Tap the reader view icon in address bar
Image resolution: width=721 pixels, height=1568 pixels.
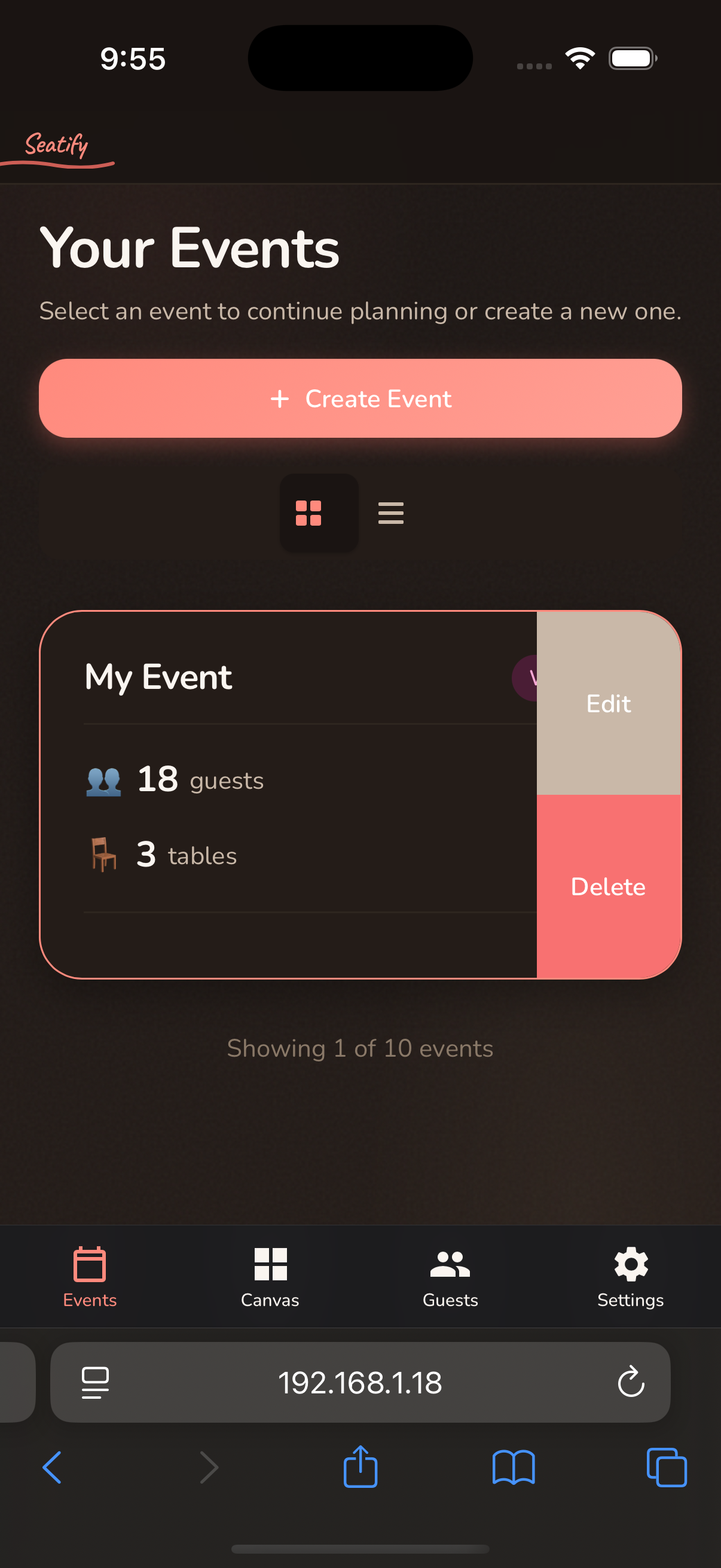pos(96,1383)
